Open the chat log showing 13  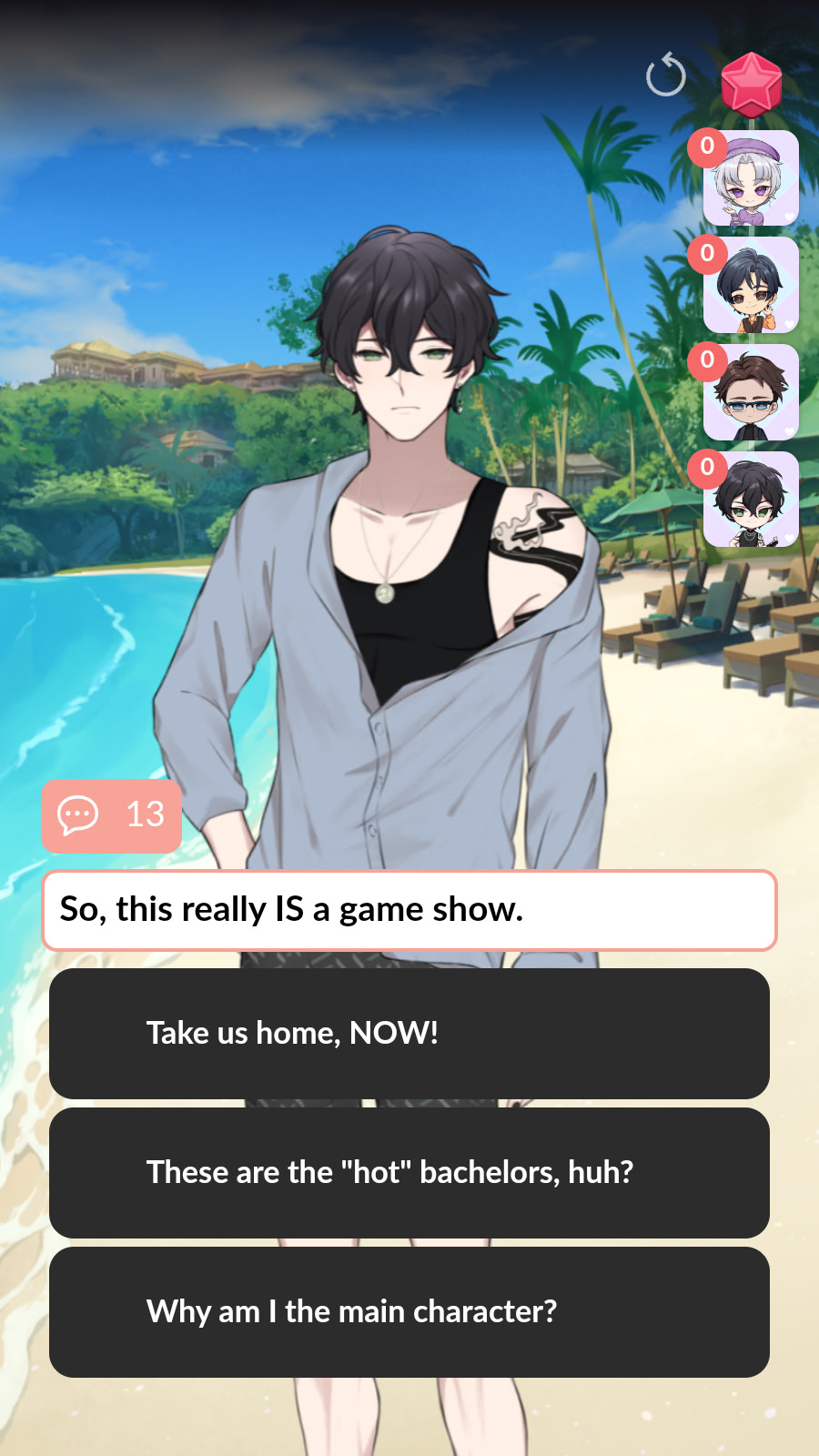[112, 815]
